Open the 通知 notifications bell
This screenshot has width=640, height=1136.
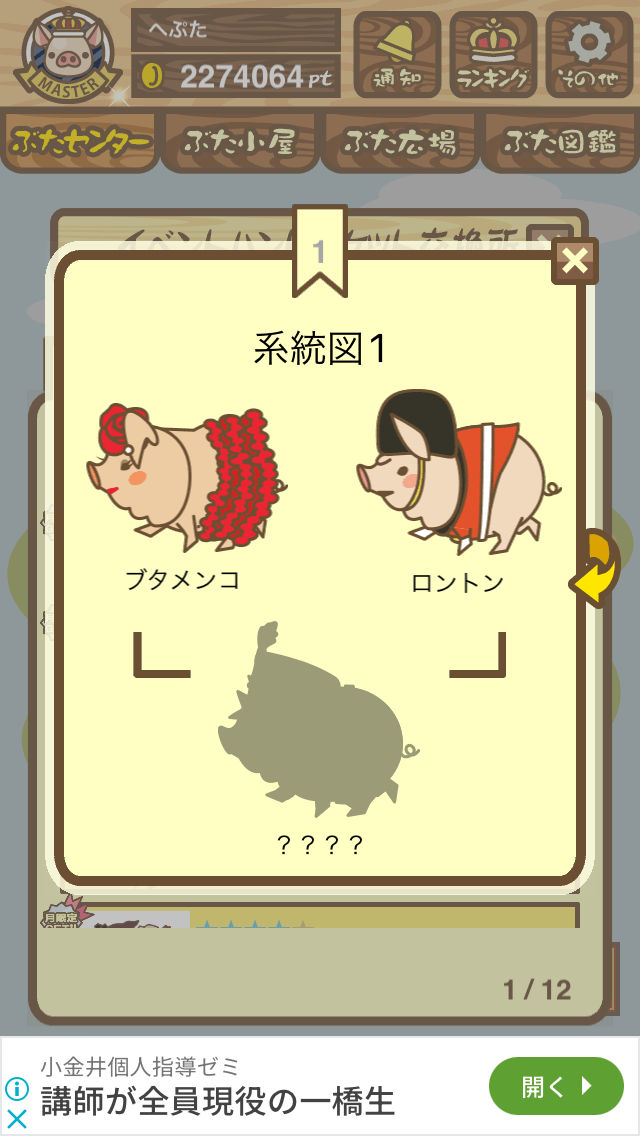(x=397, y=54)
